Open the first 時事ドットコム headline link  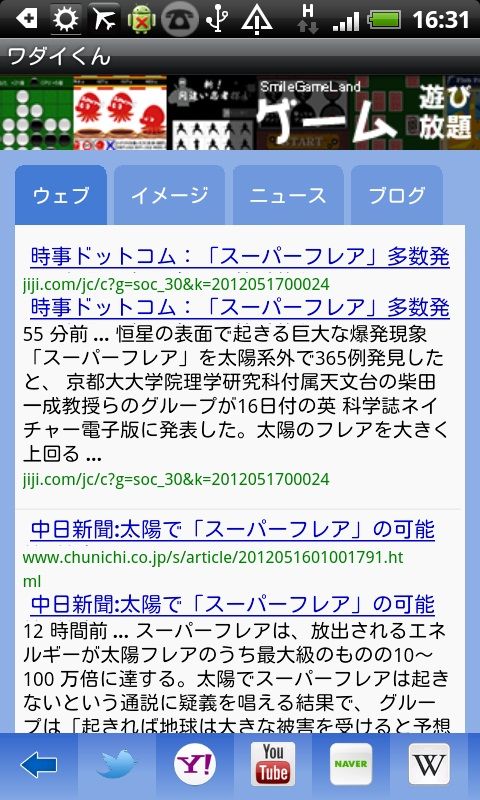pos(240,257)
